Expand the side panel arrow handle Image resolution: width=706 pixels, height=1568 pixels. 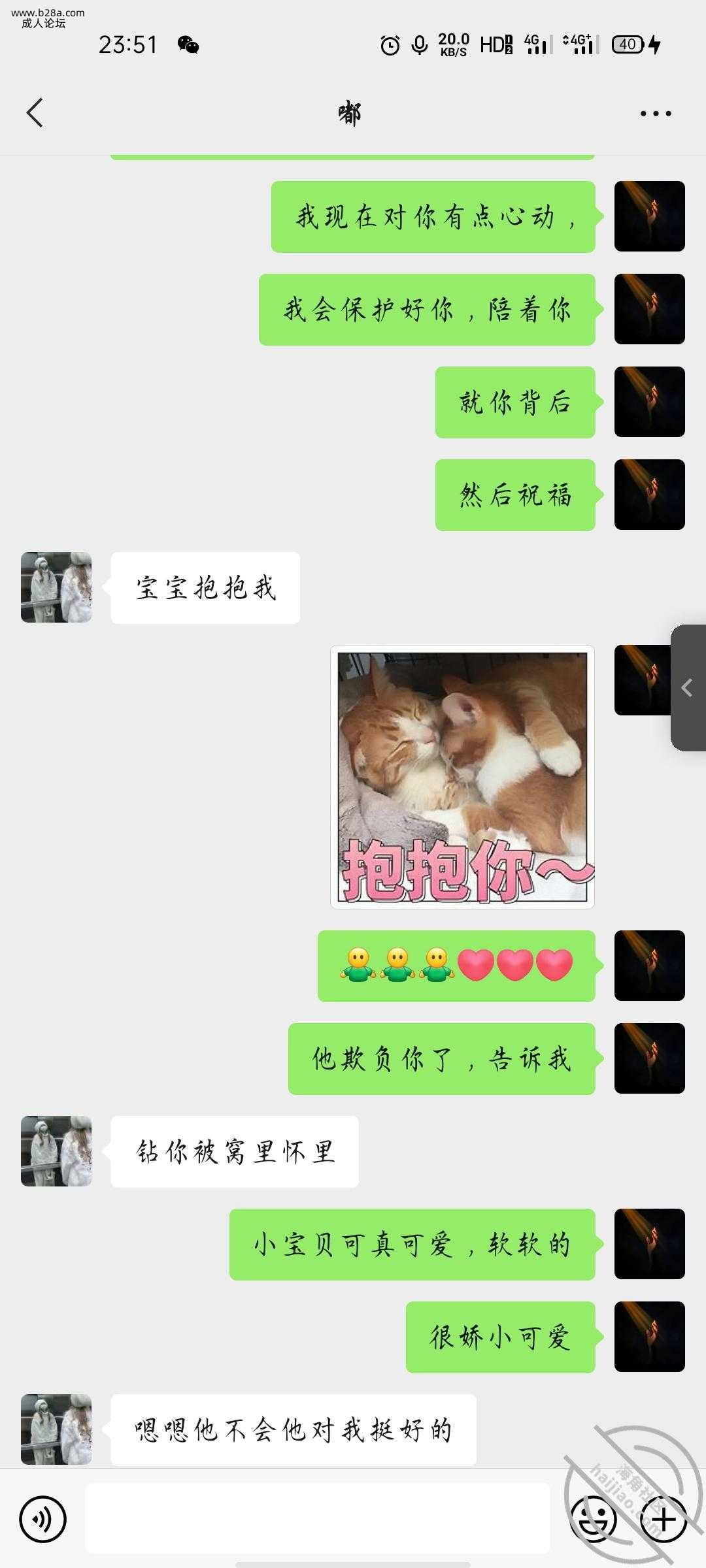688,687
